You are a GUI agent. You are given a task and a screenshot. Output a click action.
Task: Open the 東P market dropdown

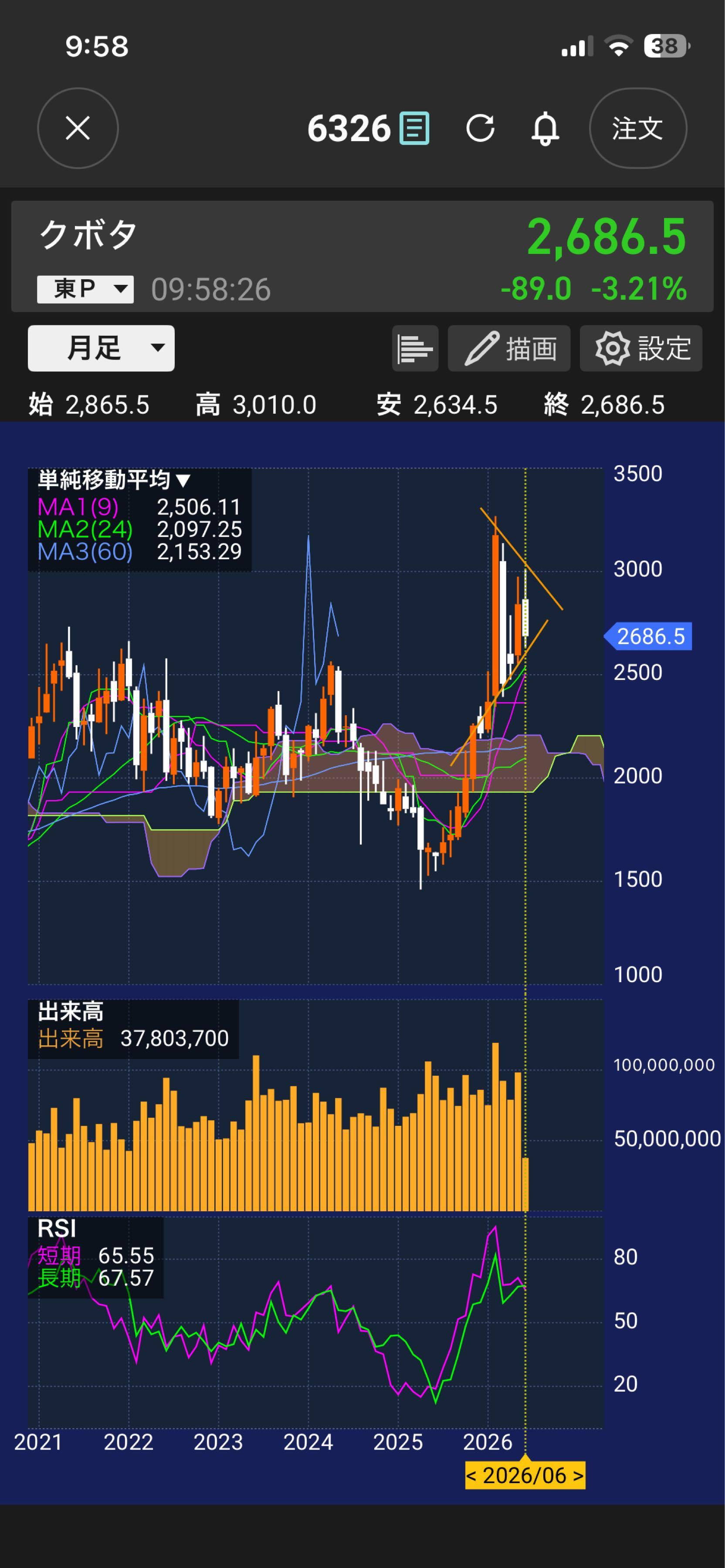[x=85, y=289]
